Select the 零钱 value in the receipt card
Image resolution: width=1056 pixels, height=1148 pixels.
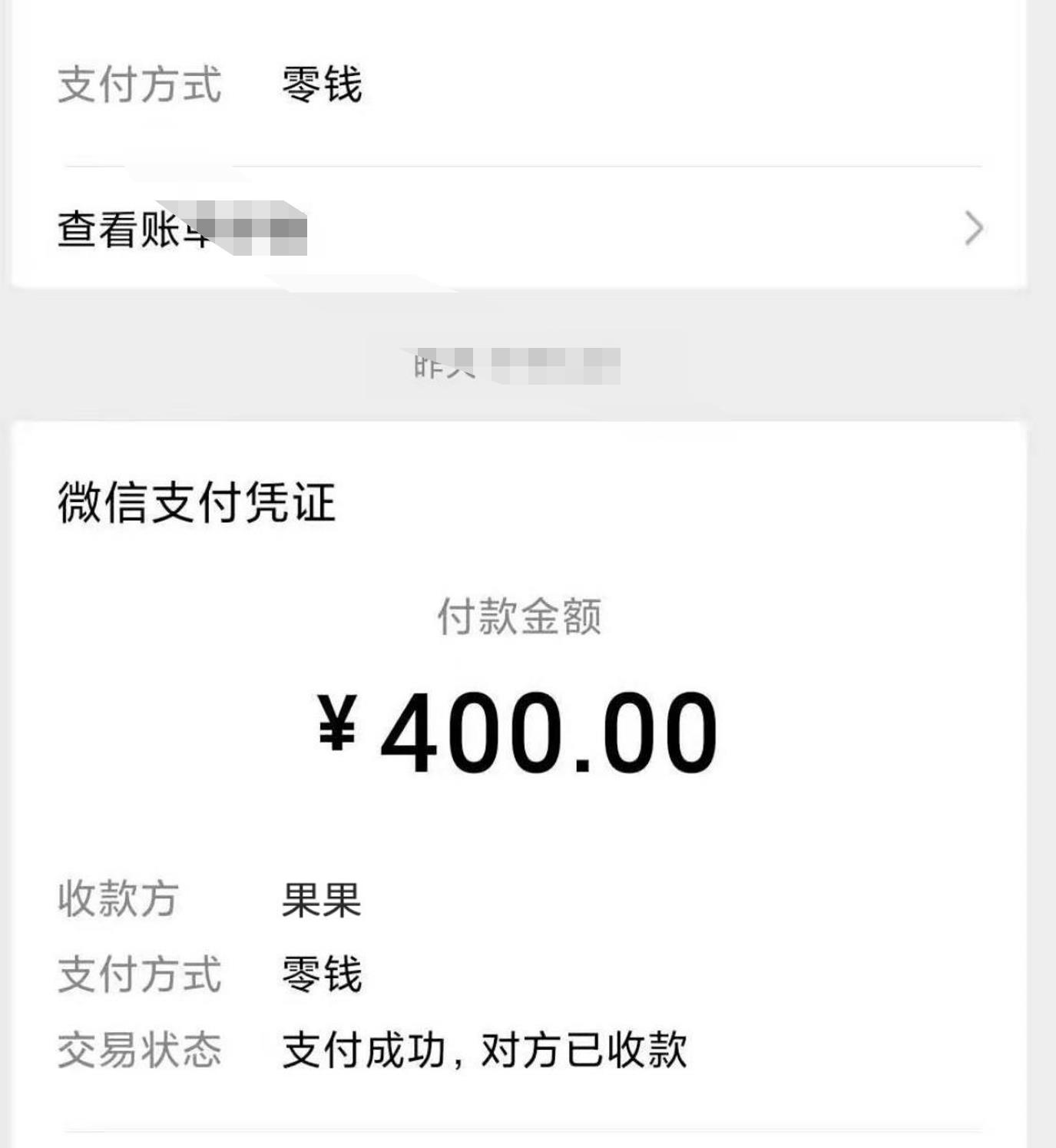[319, 974]
